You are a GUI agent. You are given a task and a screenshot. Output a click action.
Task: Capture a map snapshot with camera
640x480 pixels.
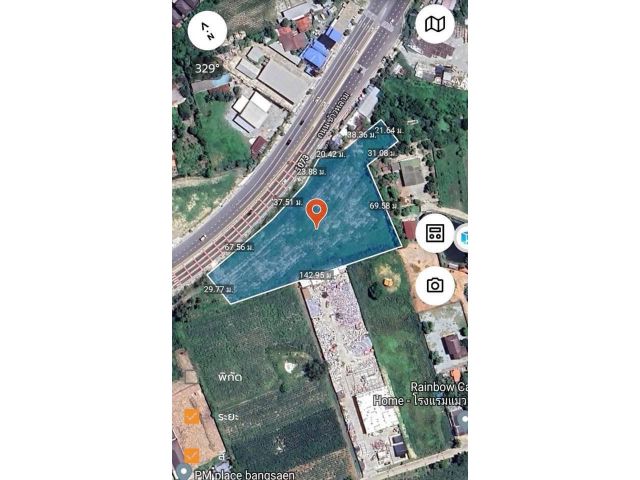435,285
